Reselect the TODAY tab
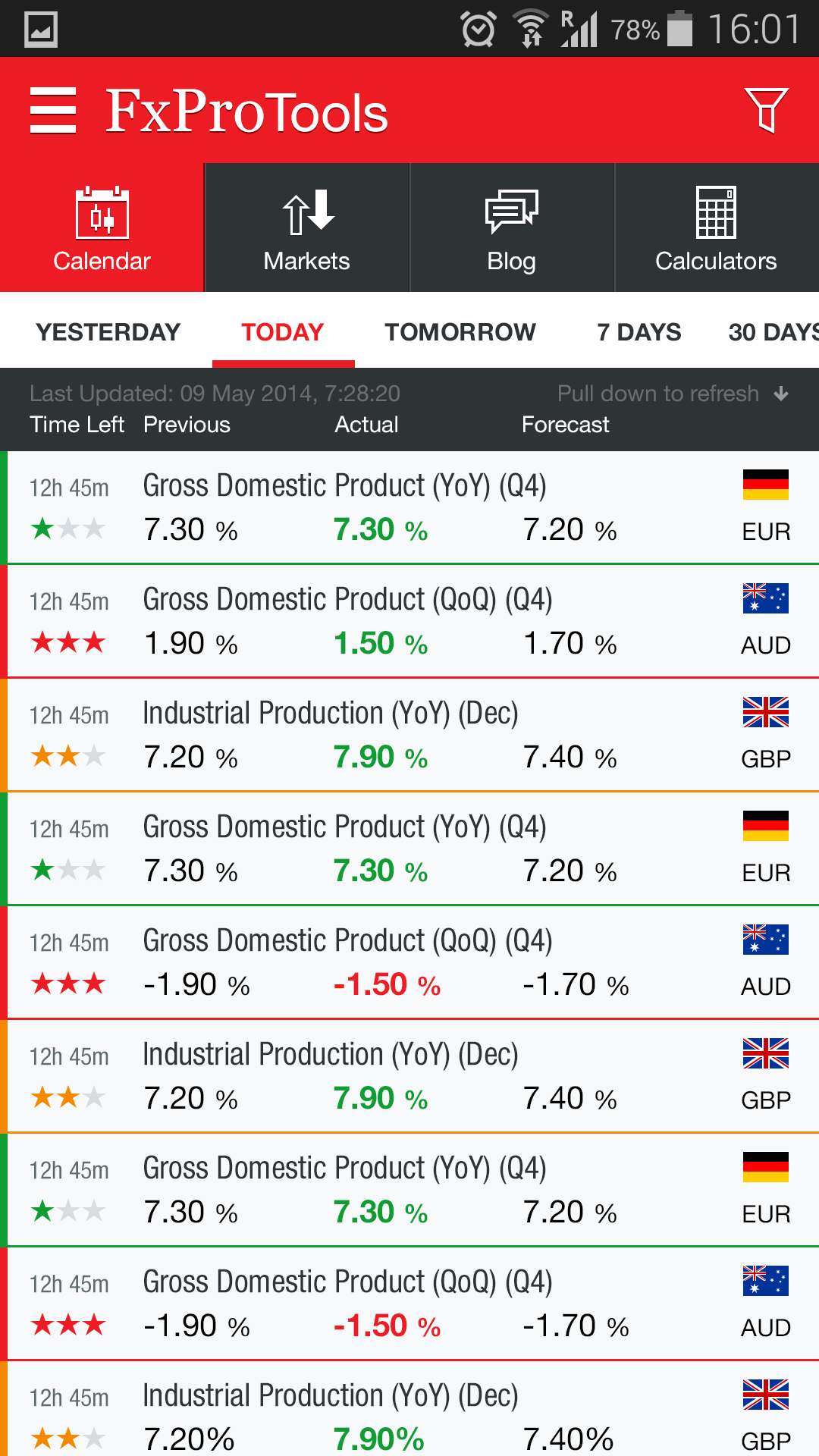The image size is (819, 1456). [x=282, y=331]
